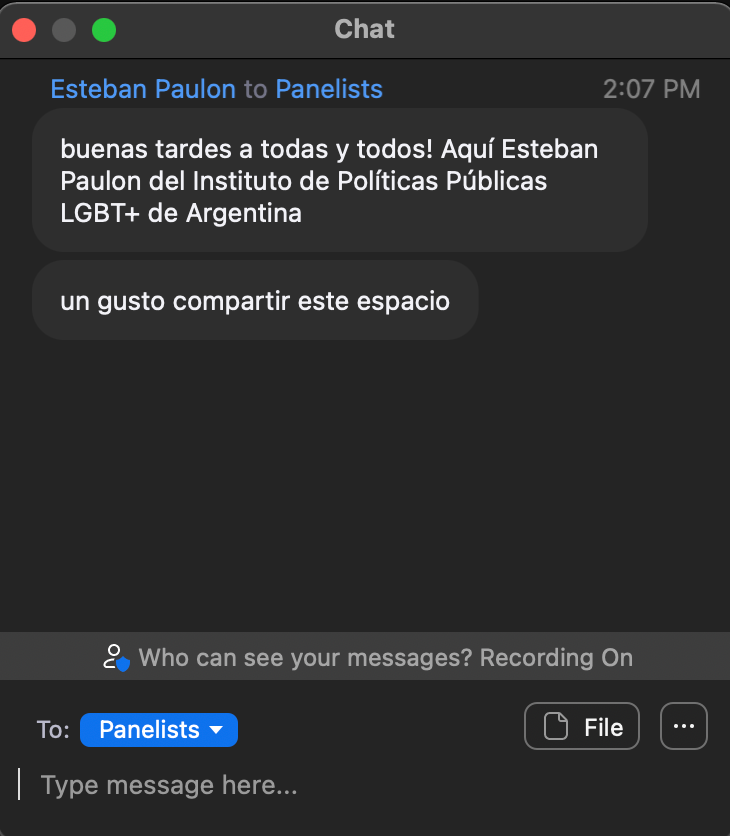Minimize the Chat window
This screenshot has height=836, width=730.
[x=64, y=30]
